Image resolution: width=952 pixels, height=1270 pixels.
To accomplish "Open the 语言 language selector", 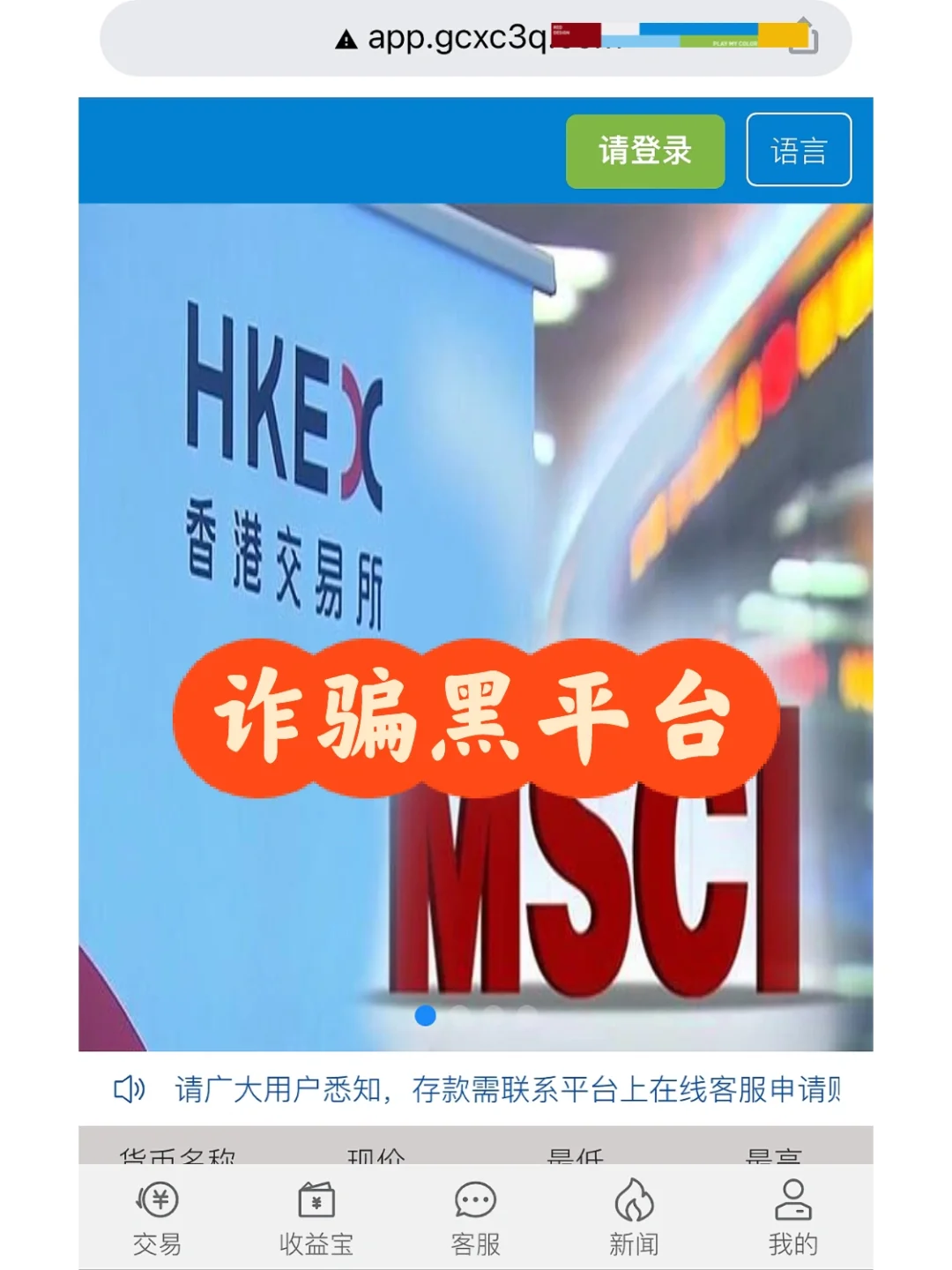I will 799,150.
